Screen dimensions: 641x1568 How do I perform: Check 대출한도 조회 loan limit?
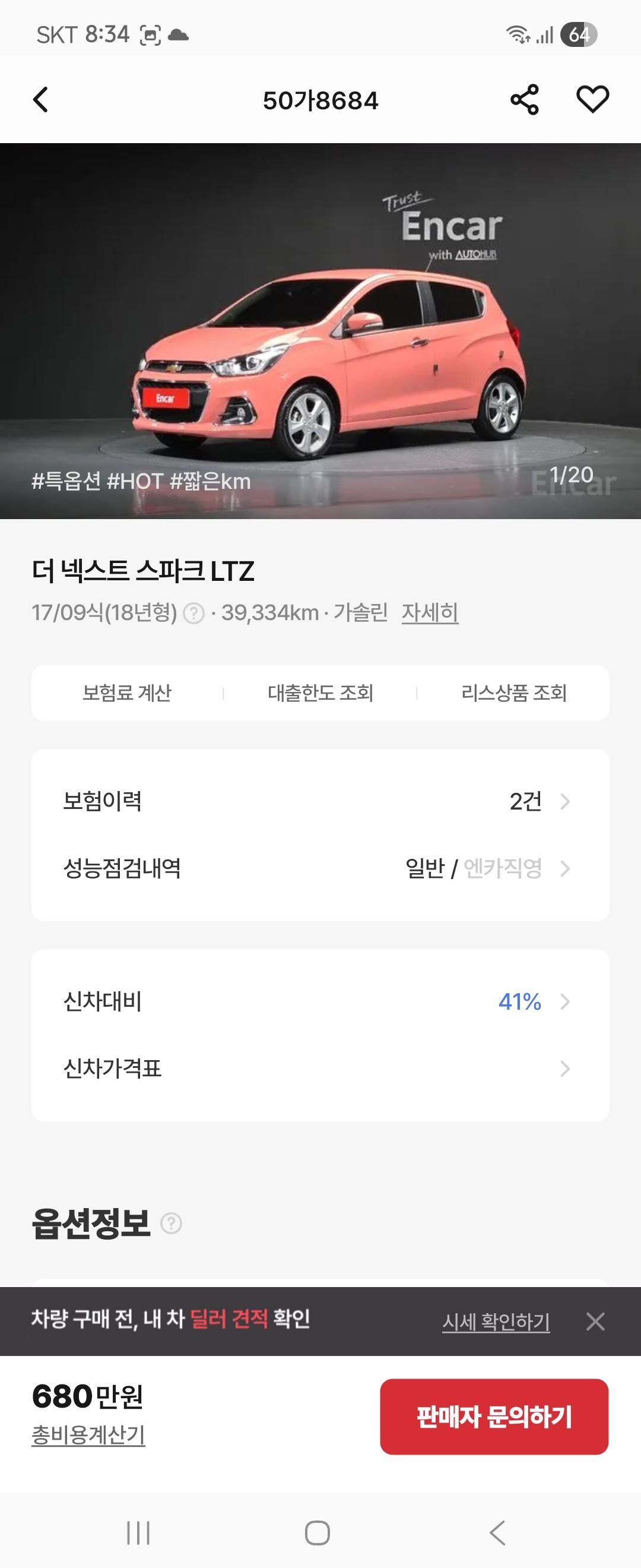pos(320,693)
